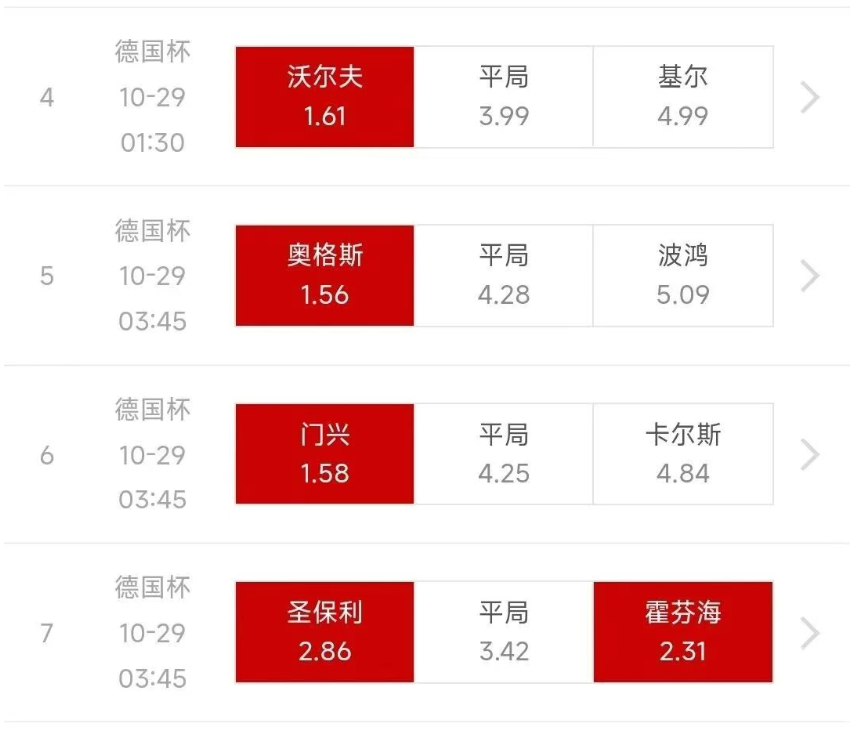Open details chevron for 圣保利 vs 霍芬海
Viewport: 867px width, 730px height.
point(810,633)
